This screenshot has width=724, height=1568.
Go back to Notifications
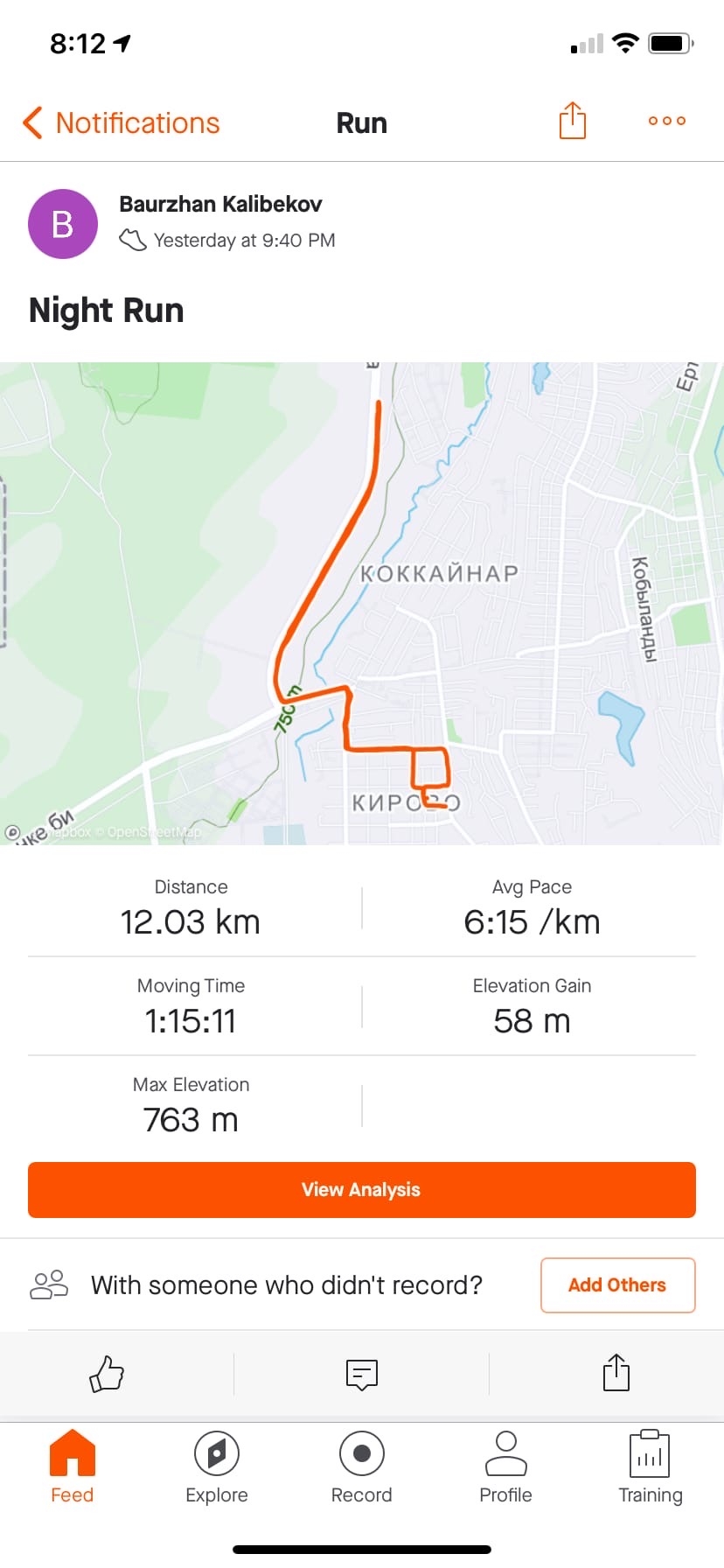tap(122, 123)
